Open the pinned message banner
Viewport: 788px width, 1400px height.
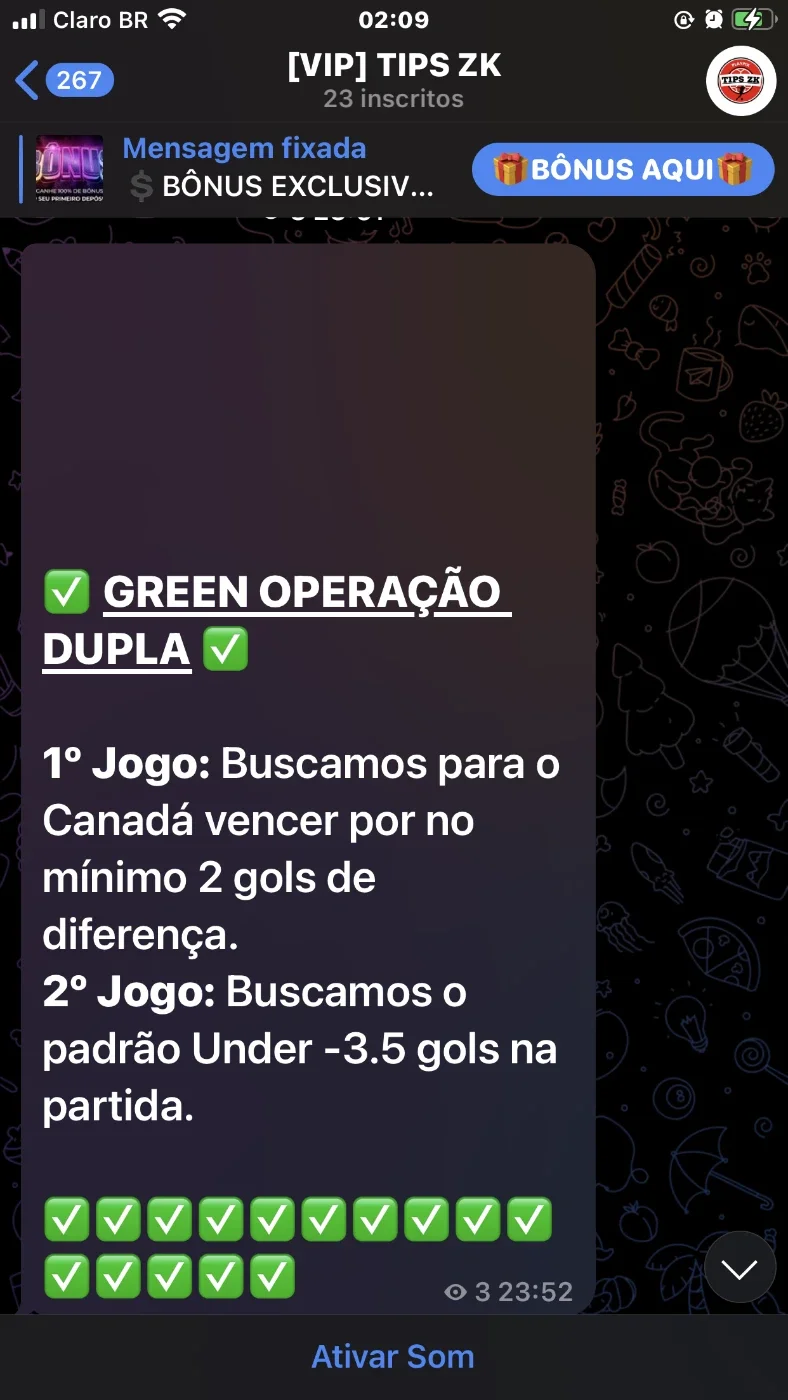[240, 168]
